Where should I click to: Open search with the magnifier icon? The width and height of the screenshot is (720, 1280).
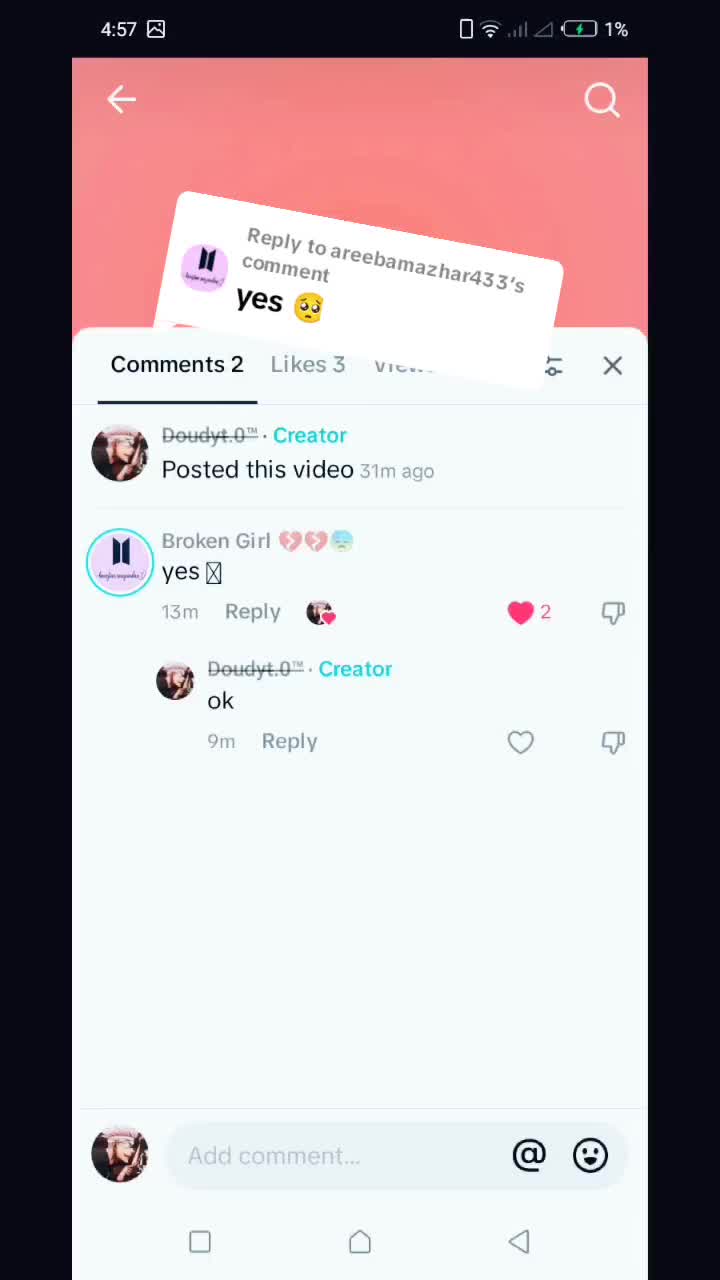point(602,100)
